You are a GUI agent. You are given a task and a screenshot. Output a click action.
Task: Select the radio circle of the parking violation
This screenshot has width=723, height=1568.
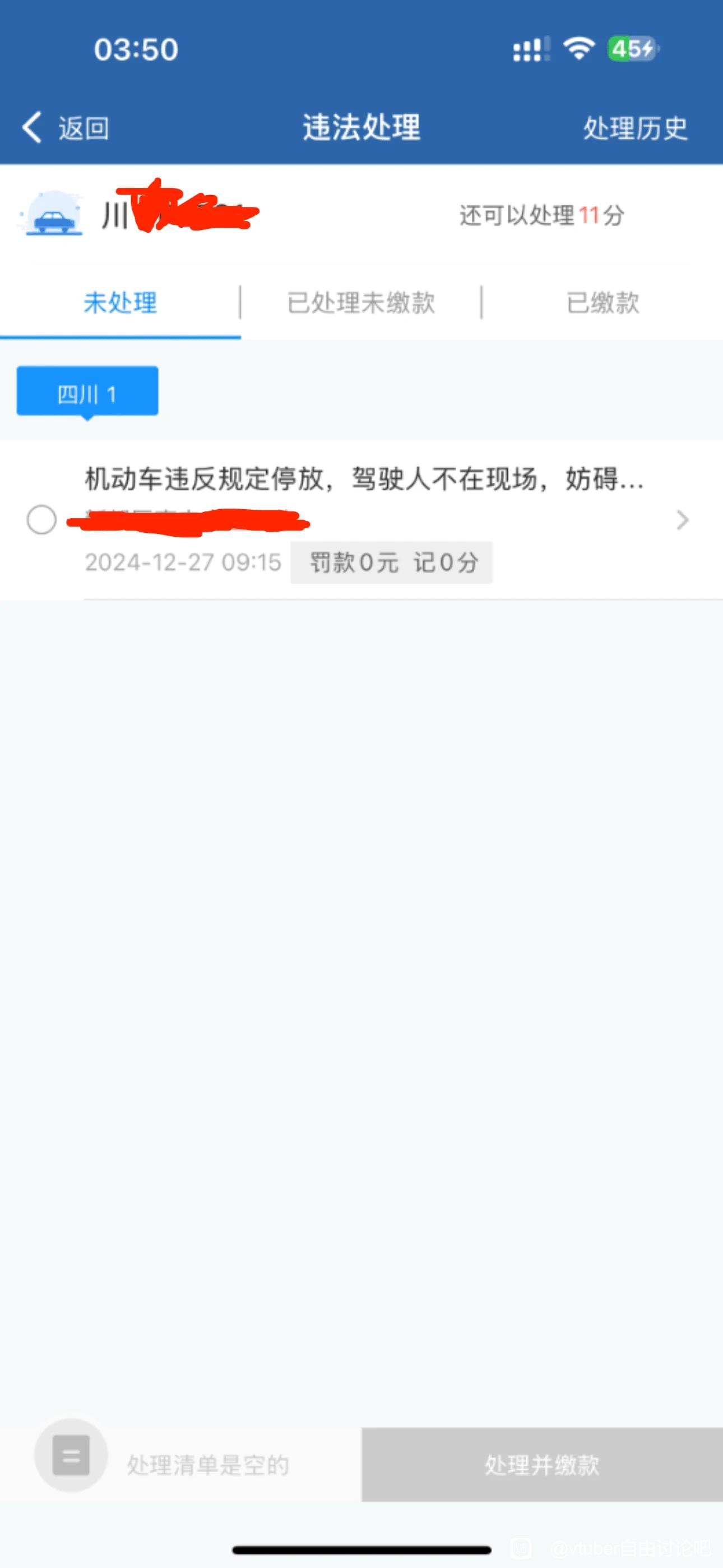[x=41, y=520]
